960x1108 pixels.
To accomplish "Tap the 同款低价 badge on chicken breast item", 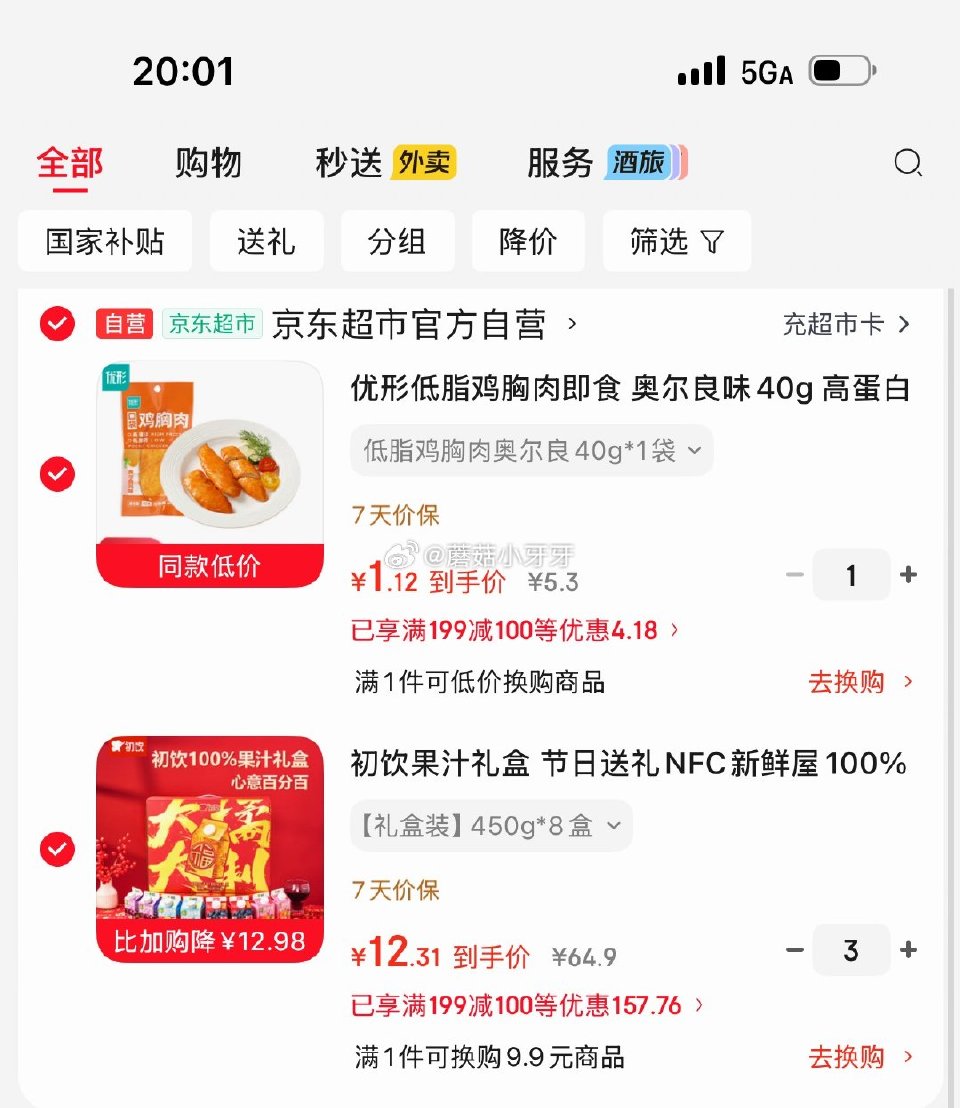I will [209, 567].
